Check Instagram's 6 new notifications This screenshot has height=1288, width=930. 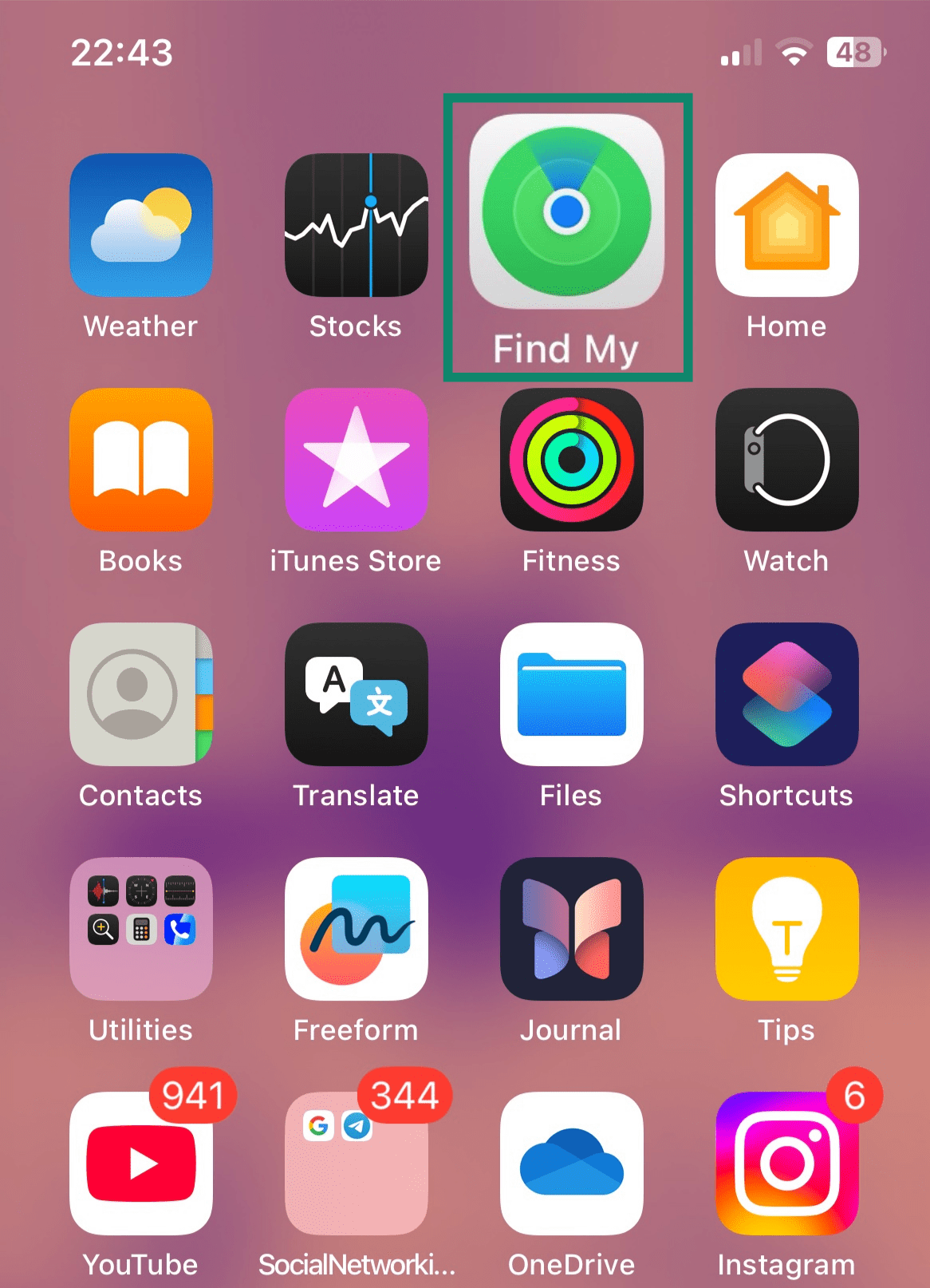[786, 1164]
